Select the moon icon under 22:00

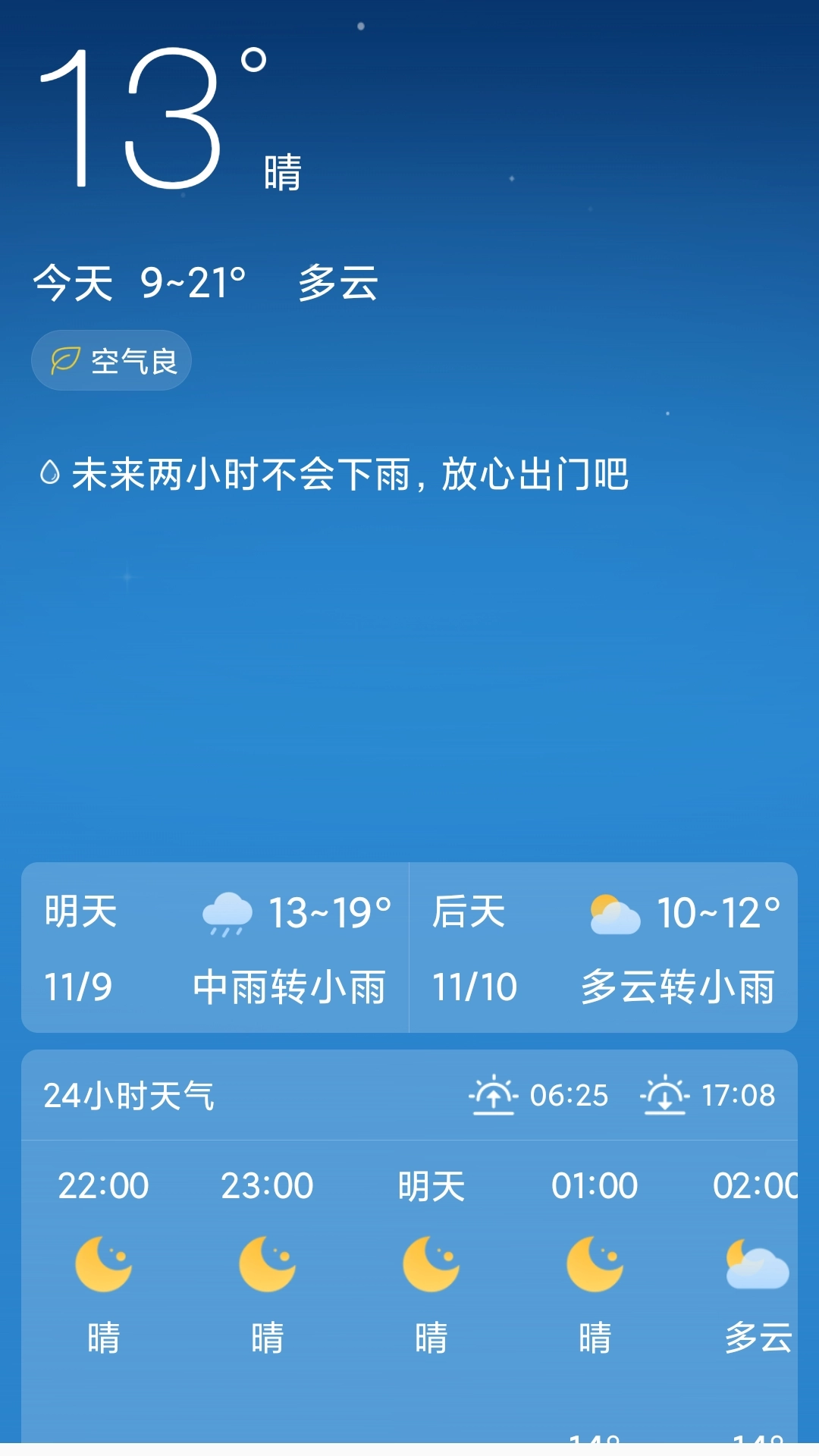(105, 1263)
